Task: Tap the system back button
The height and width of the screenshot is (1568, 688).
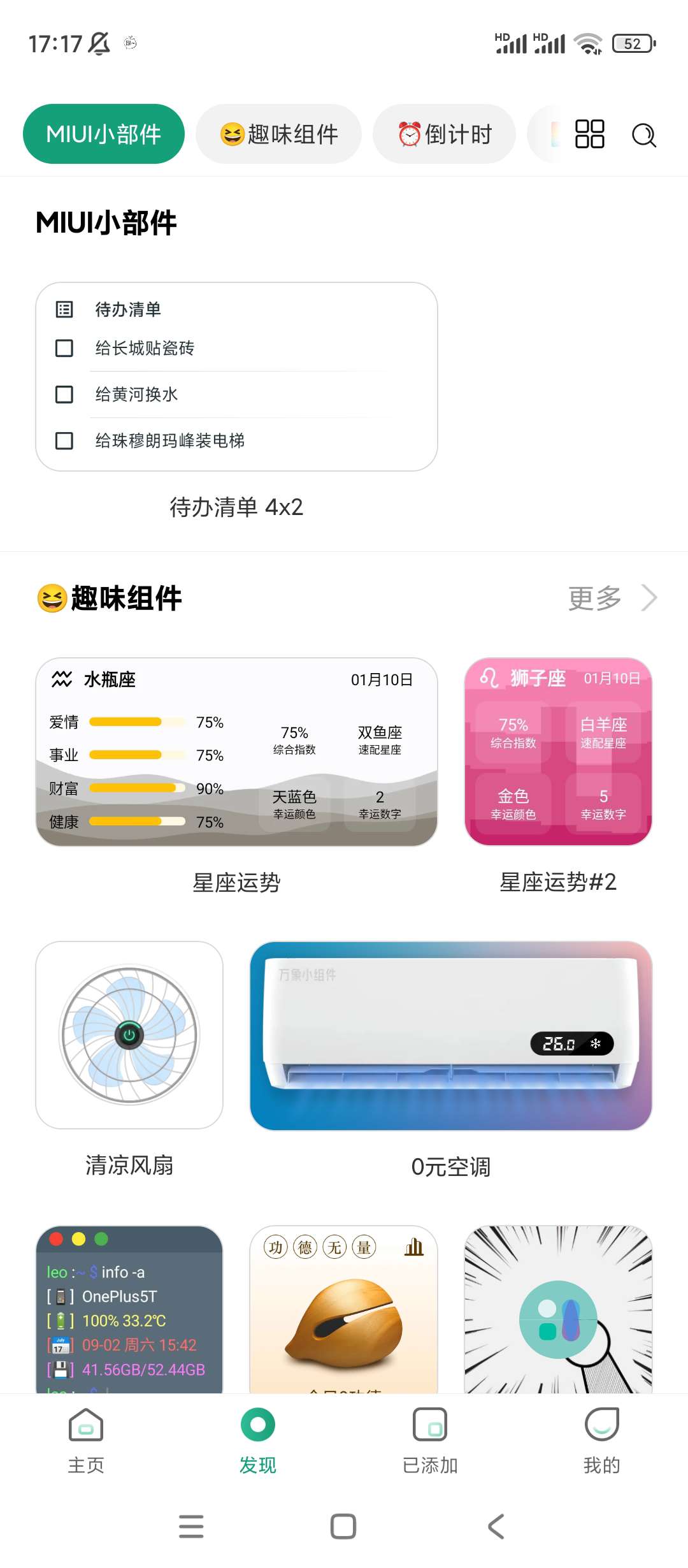Action: [496, 1527]
